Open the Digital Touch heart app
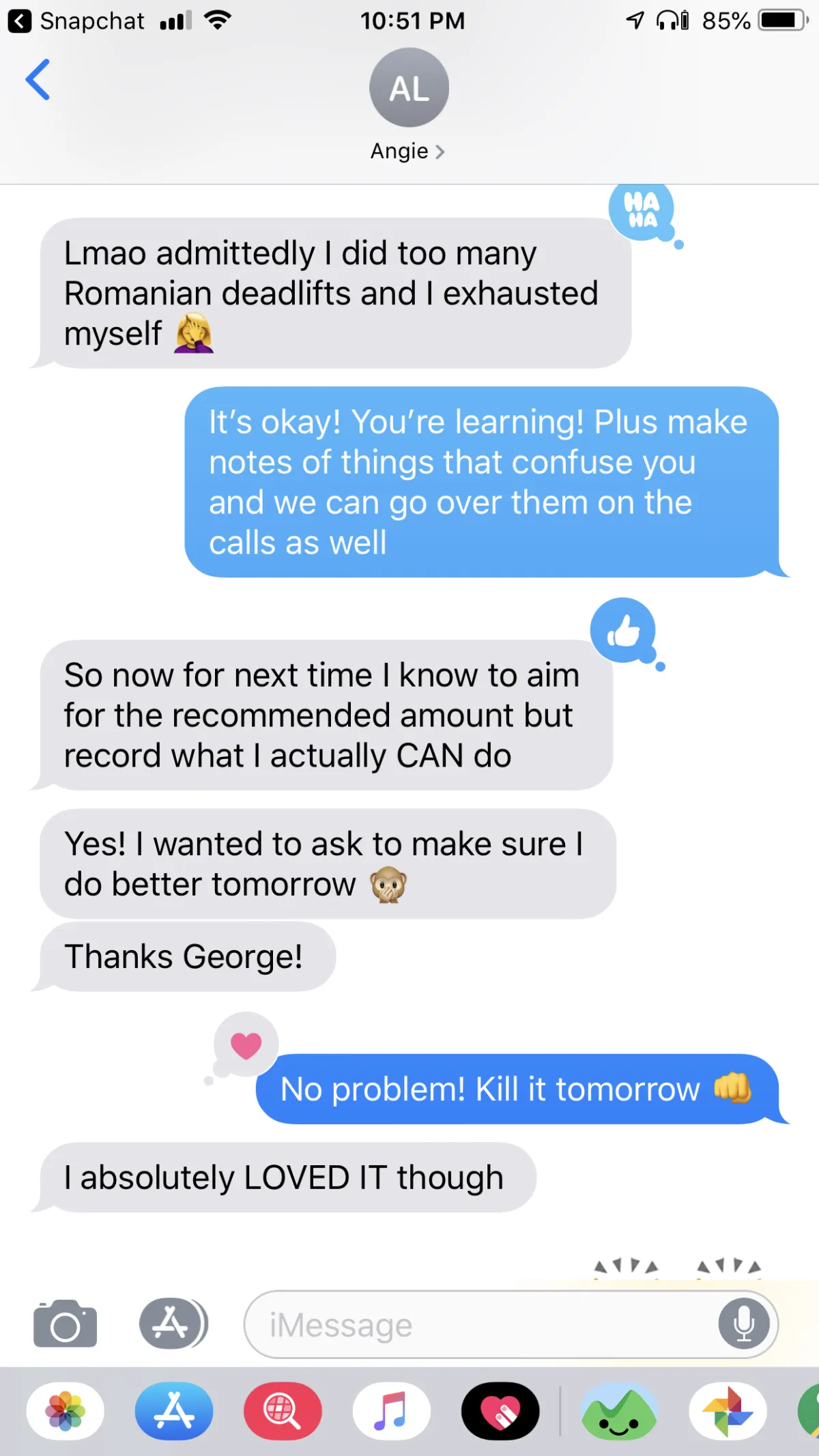This screenshot has height=1456, width=819. pyautogui.click(x=500, y=1411)
